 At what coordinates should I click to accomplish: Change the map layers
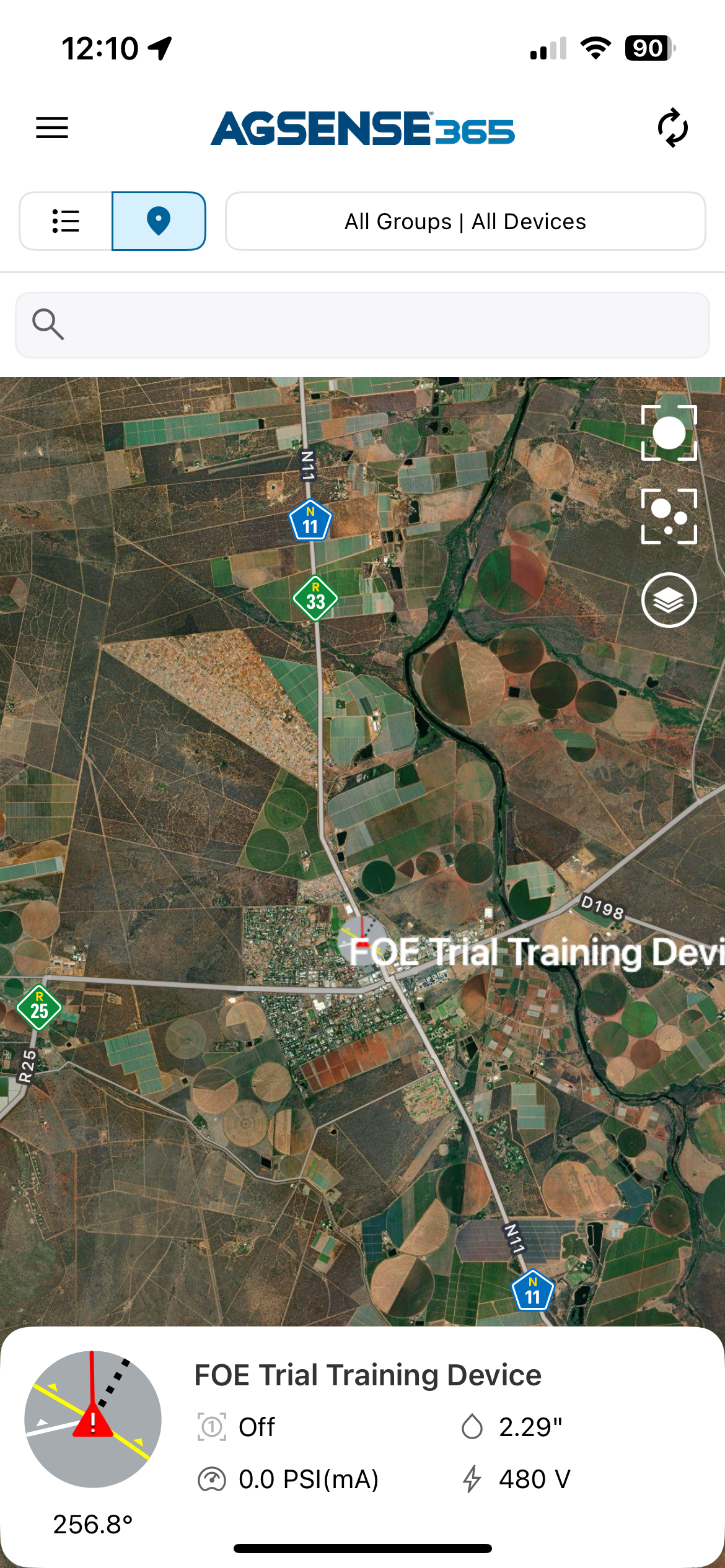[669, 600]
